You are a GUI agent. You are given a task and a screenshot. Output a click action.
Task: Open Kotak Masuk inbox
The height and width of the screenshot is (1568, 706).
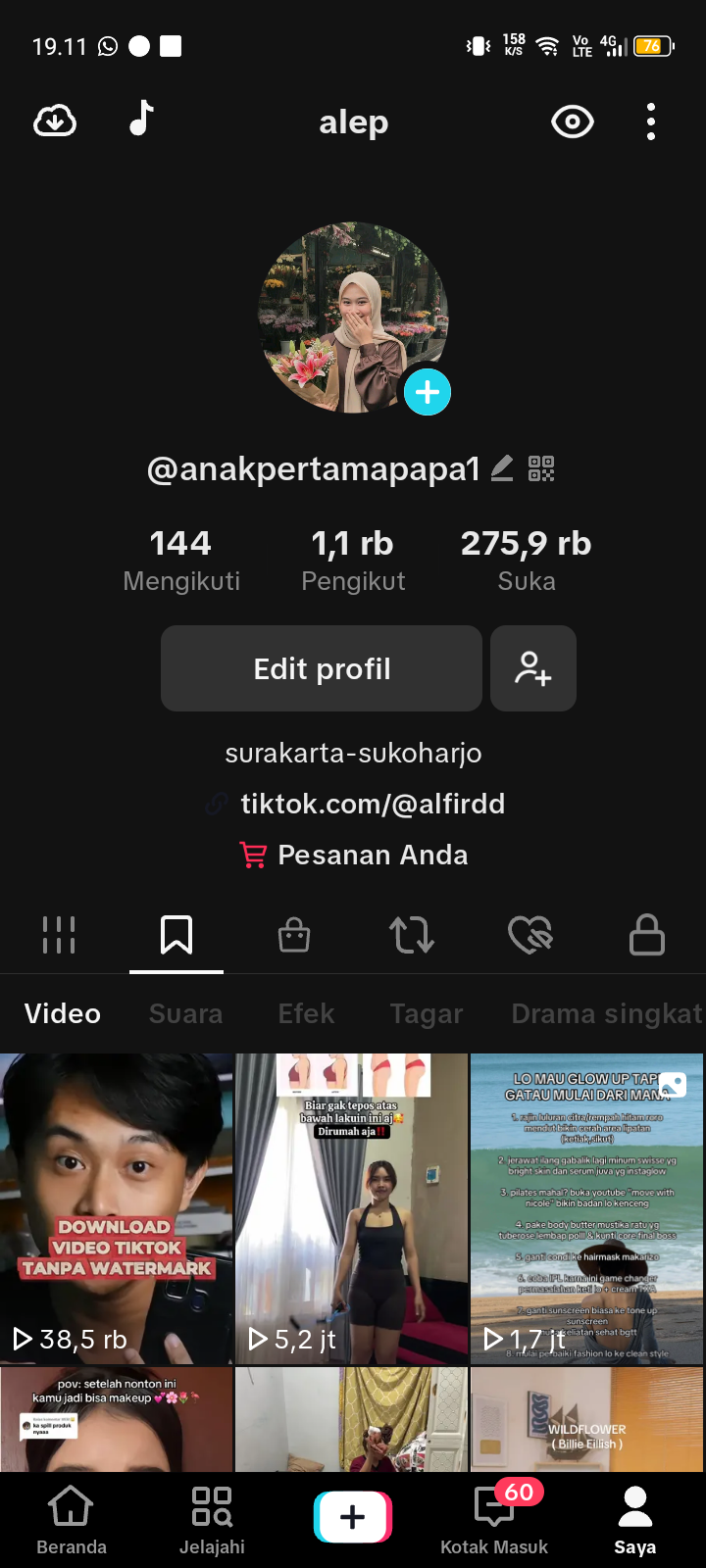494,1519
